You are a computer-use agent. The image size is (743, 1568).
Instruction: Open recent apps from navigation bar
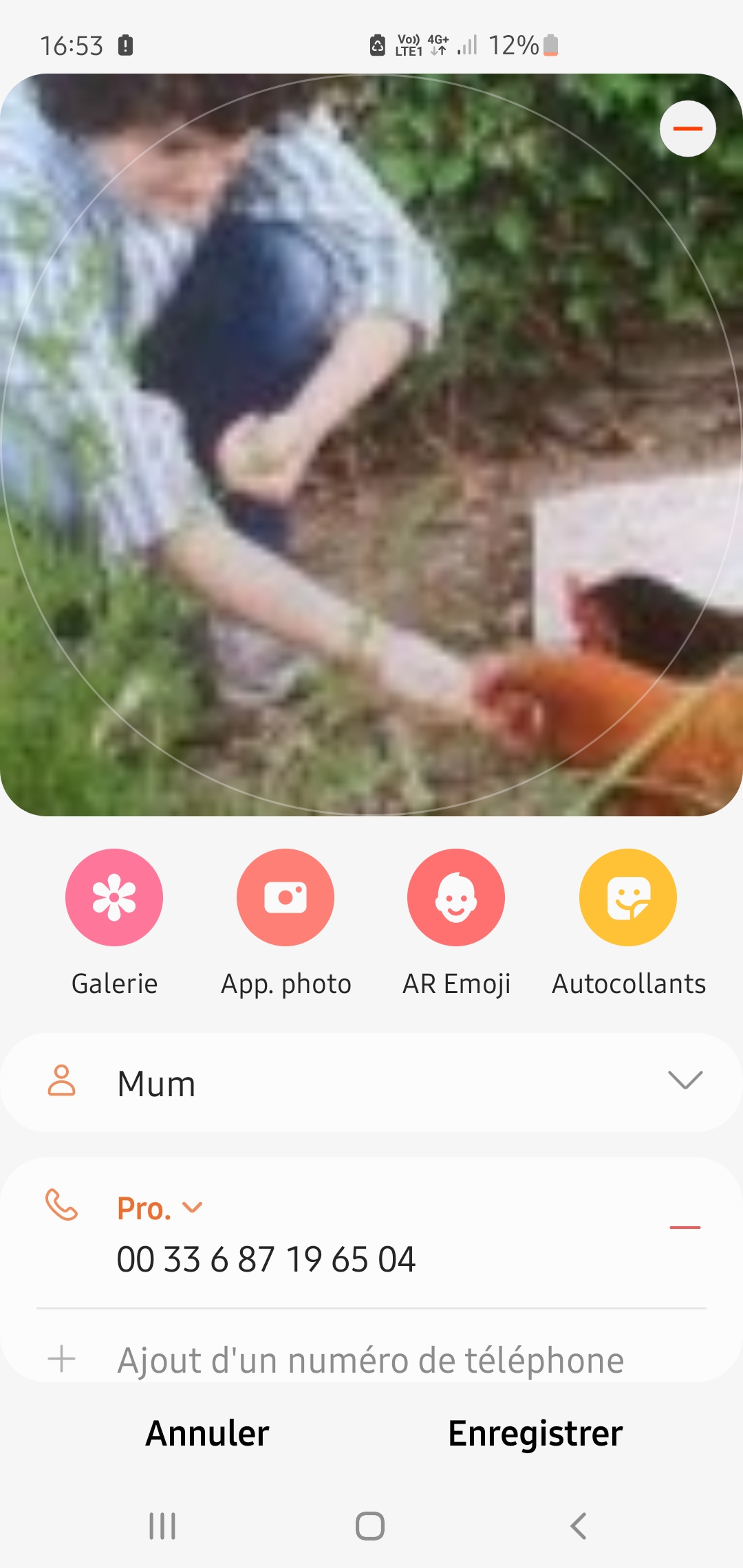pyautogui.click(x=162, y=1526)
